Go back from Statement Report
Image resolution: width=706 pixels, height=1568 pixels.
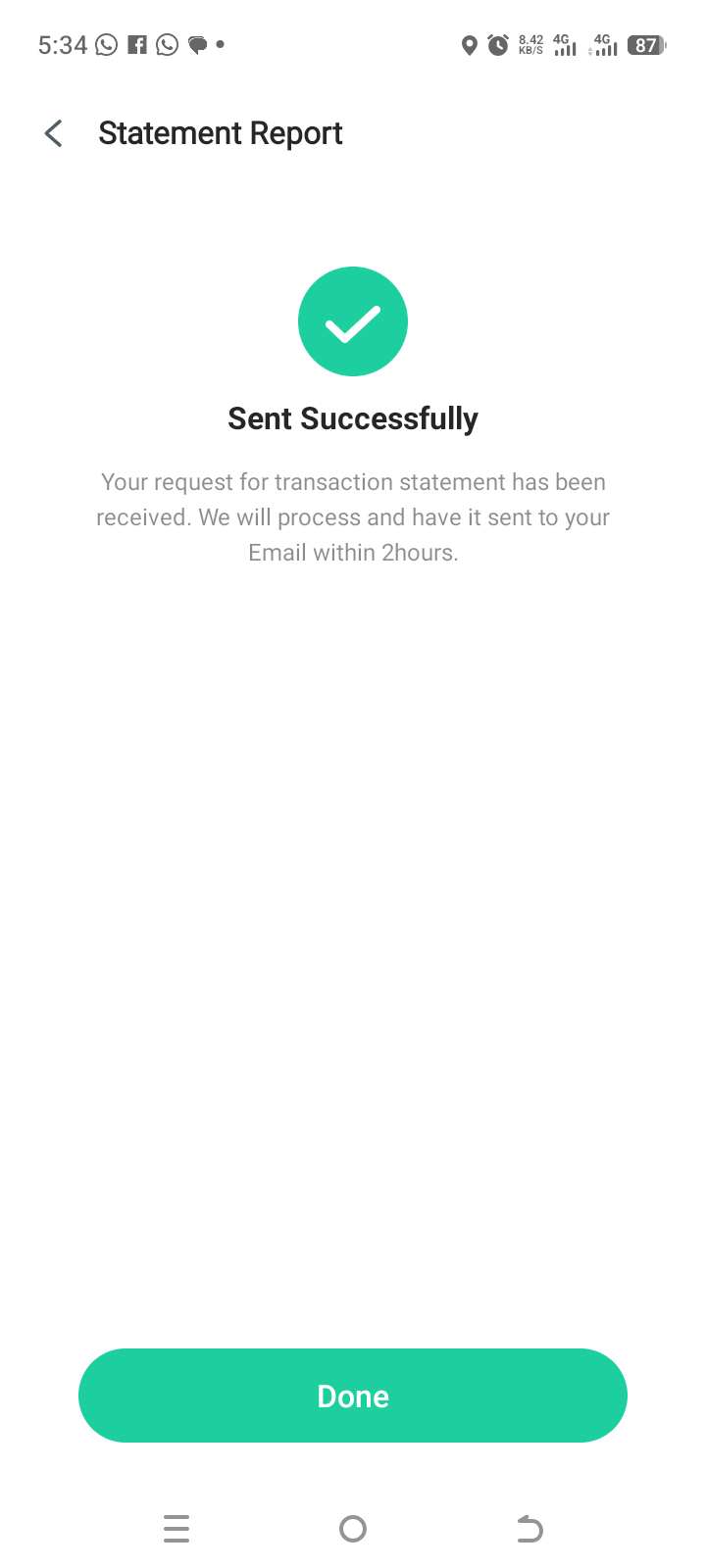pos(54,133)
